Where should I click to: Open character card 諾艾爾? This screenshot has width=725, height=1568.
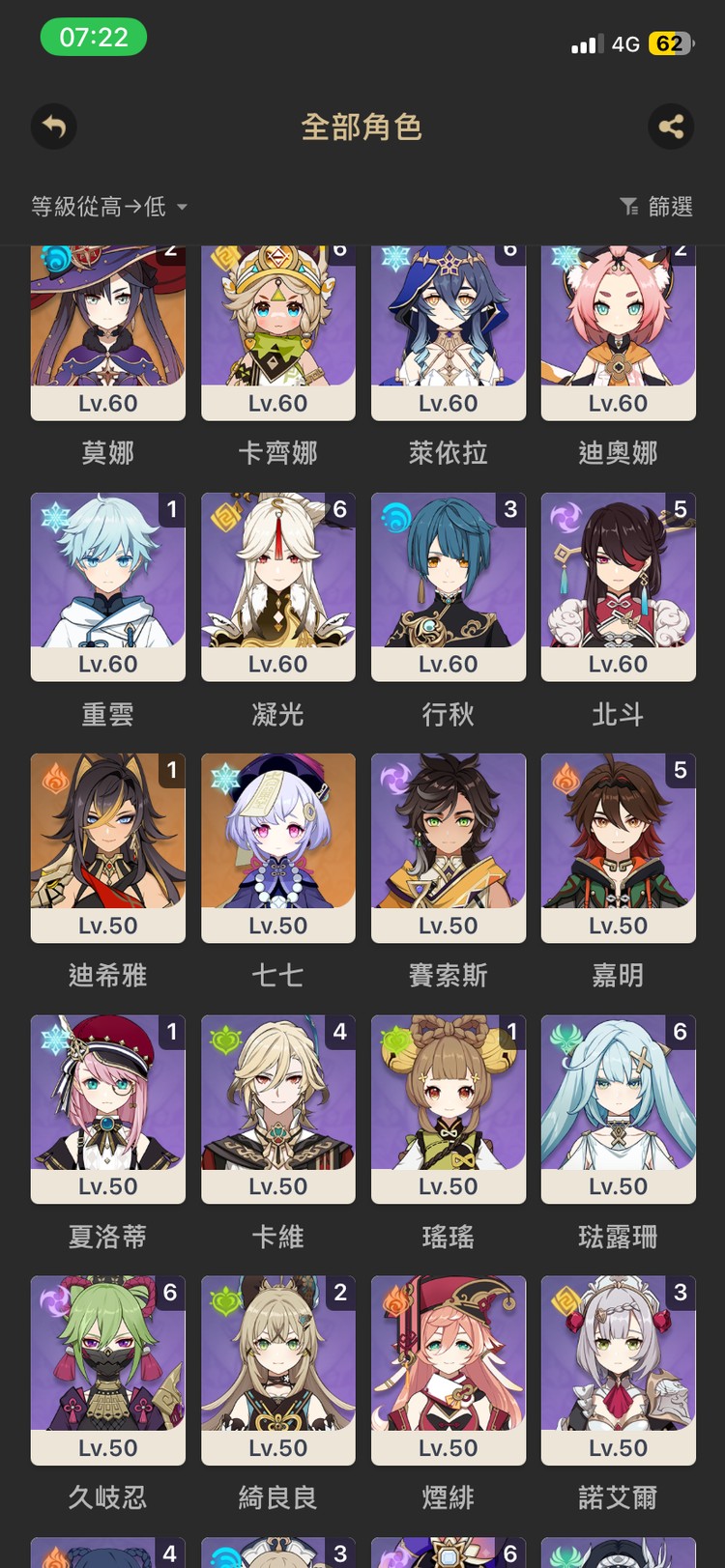coord(619,1369)
